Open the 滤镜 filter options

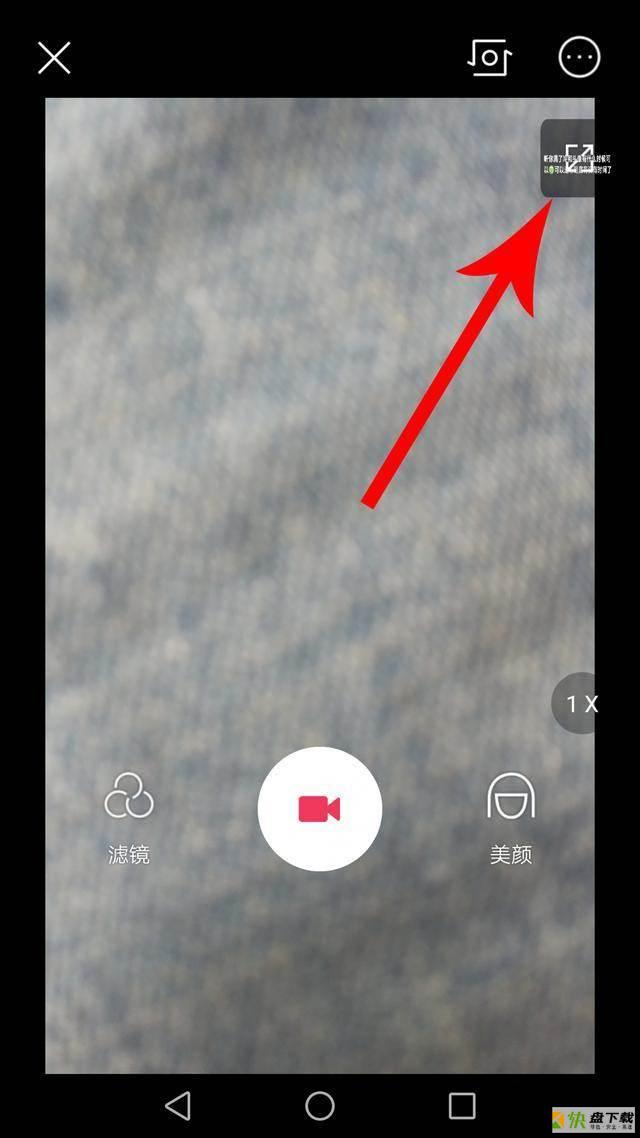click(129, 816)
